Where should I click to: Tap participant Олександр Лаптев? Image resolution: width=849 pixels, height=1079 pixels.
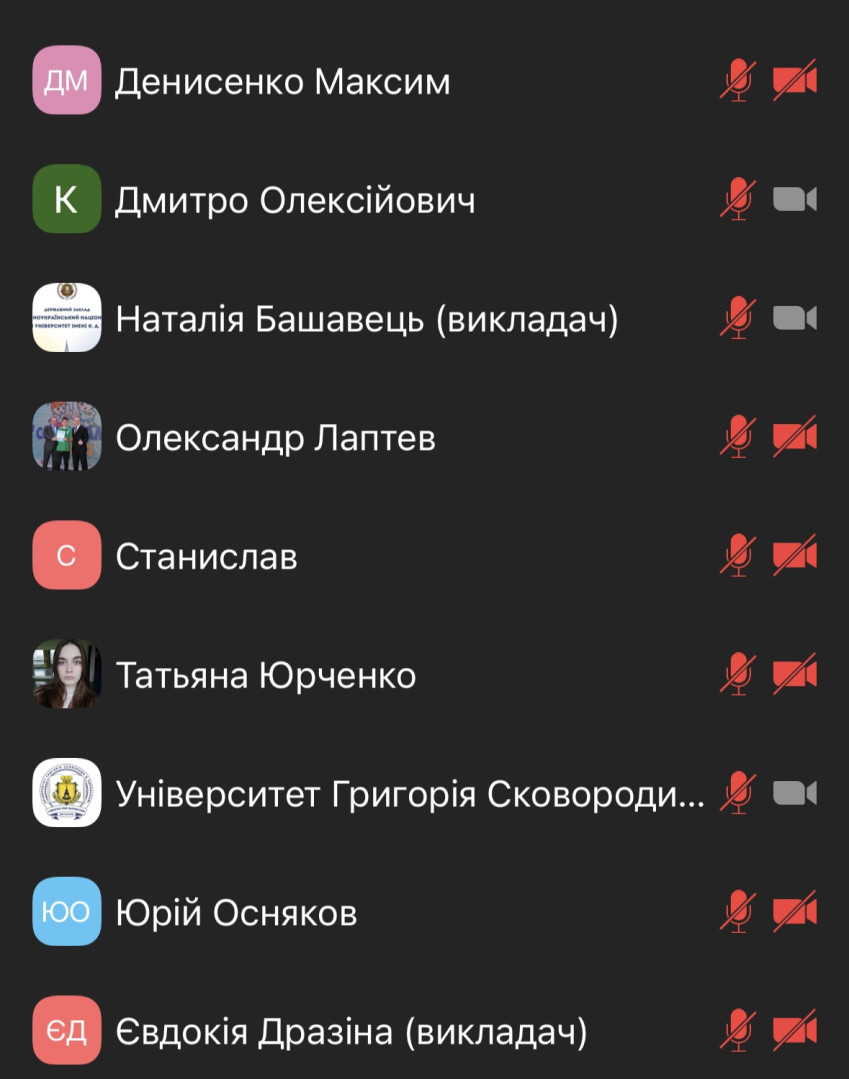(x=276, y=438)
